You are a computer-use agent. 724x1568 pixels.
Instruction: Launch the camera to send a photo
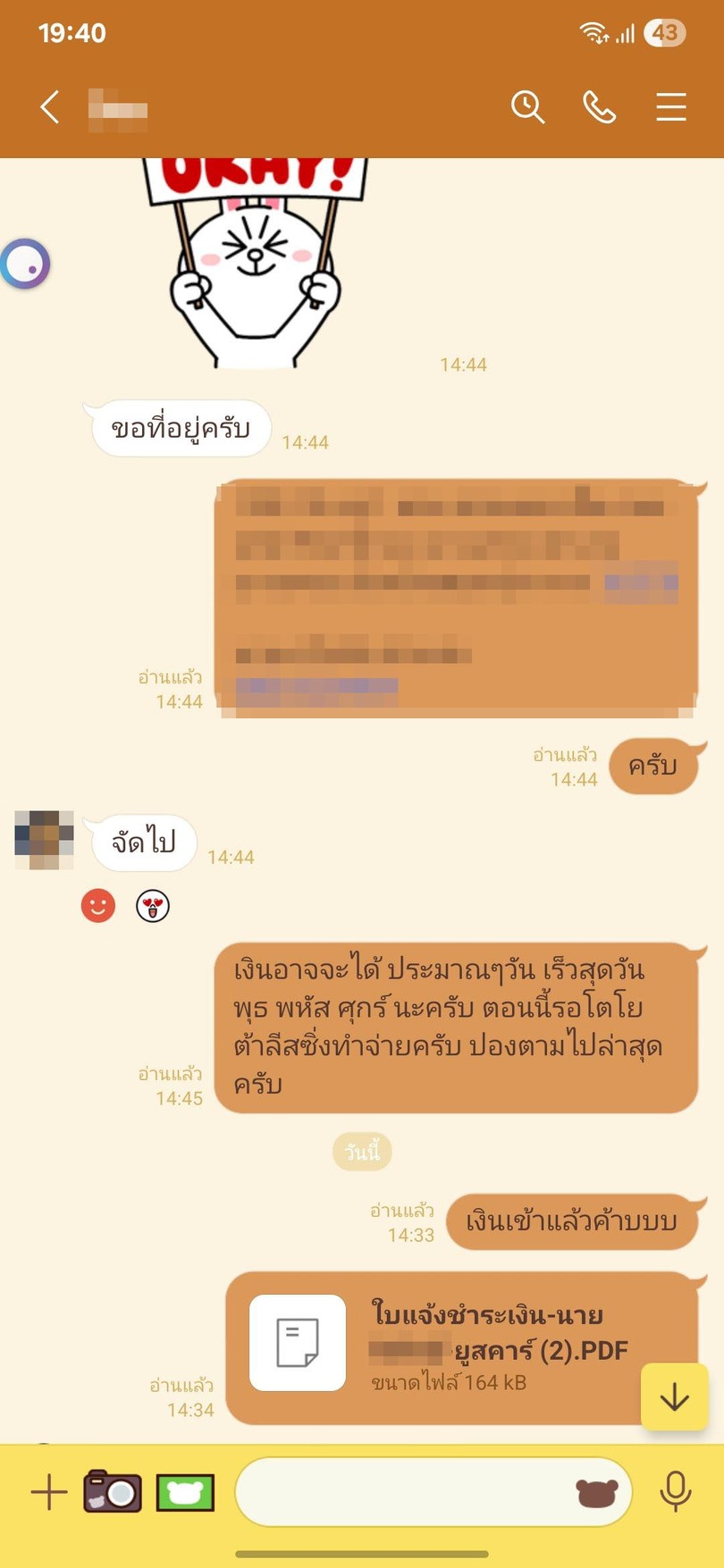tap(113, 1490)
